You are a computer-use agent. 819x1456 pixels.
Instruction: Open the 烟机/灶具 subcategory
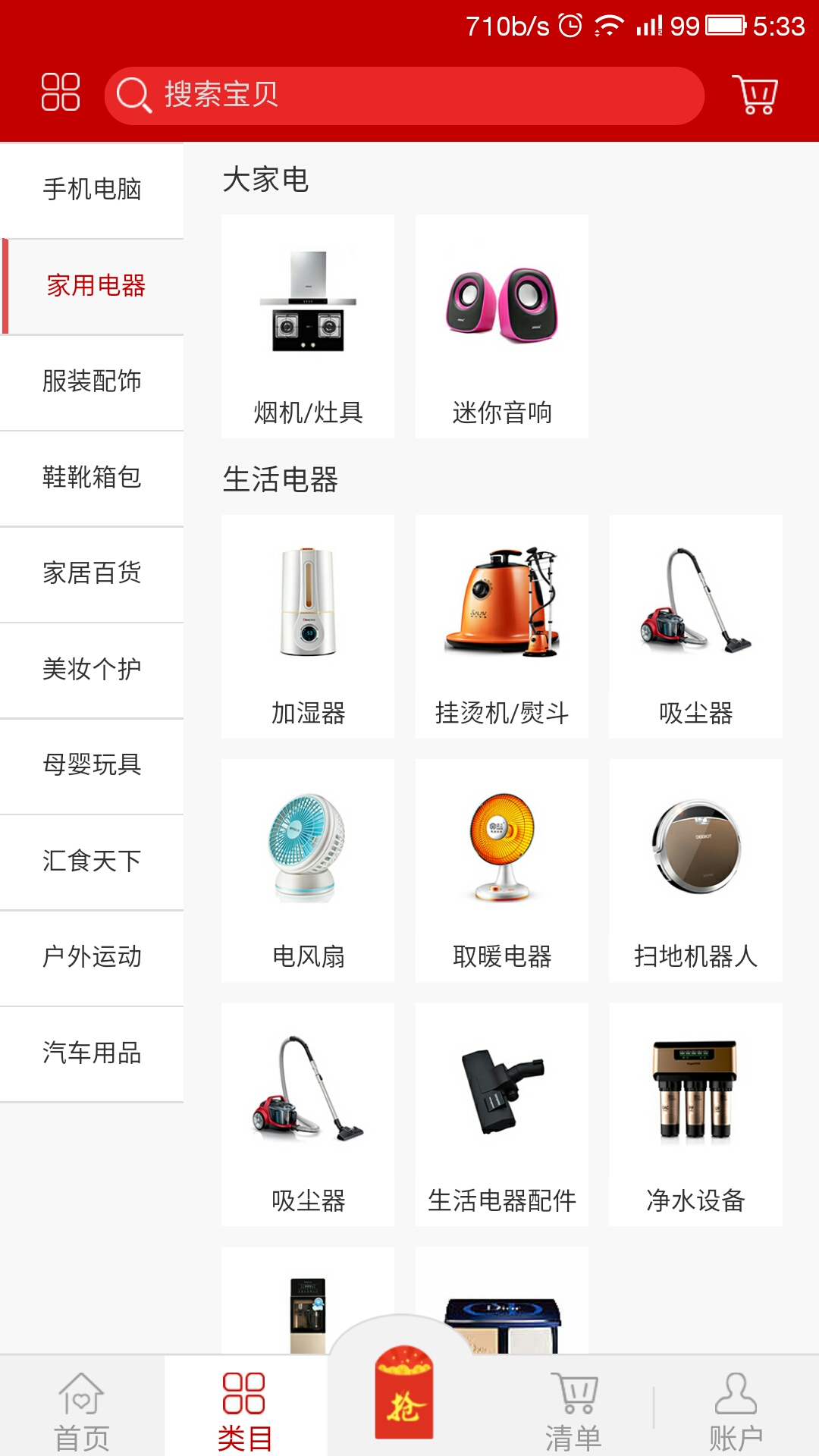tap(307, 326)
